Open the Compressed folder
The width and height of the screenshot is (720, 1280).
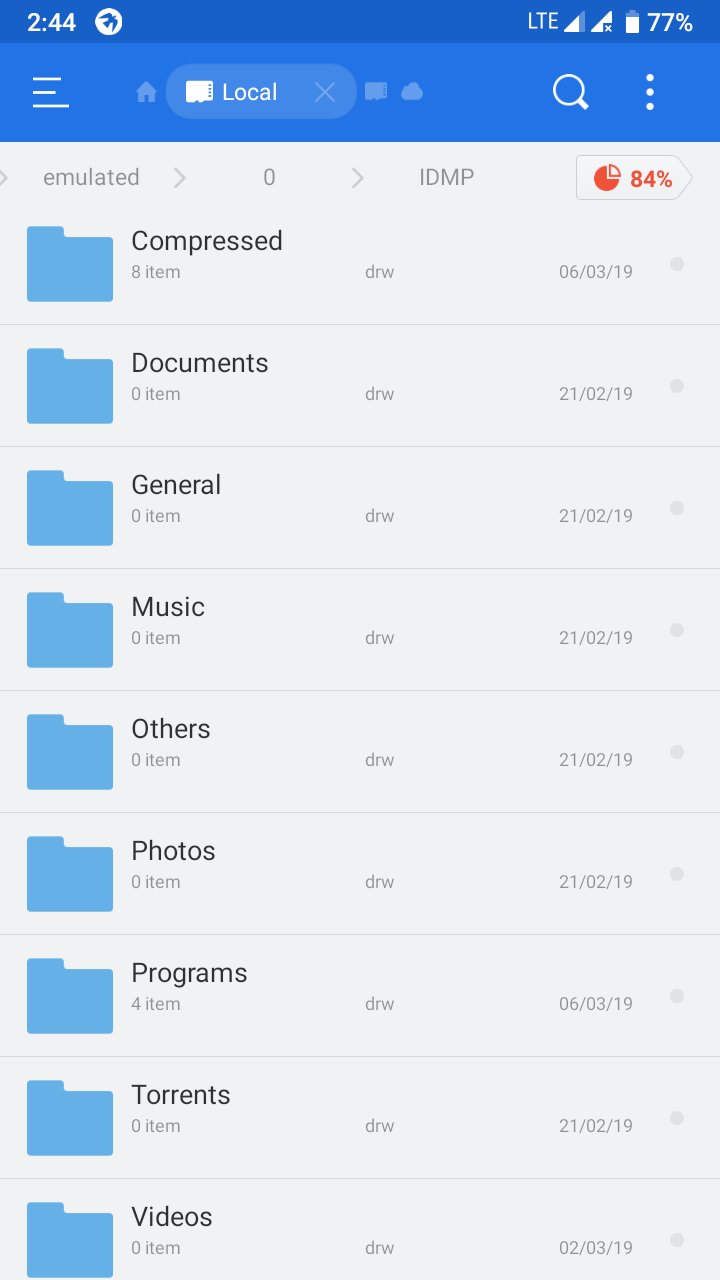360,264
